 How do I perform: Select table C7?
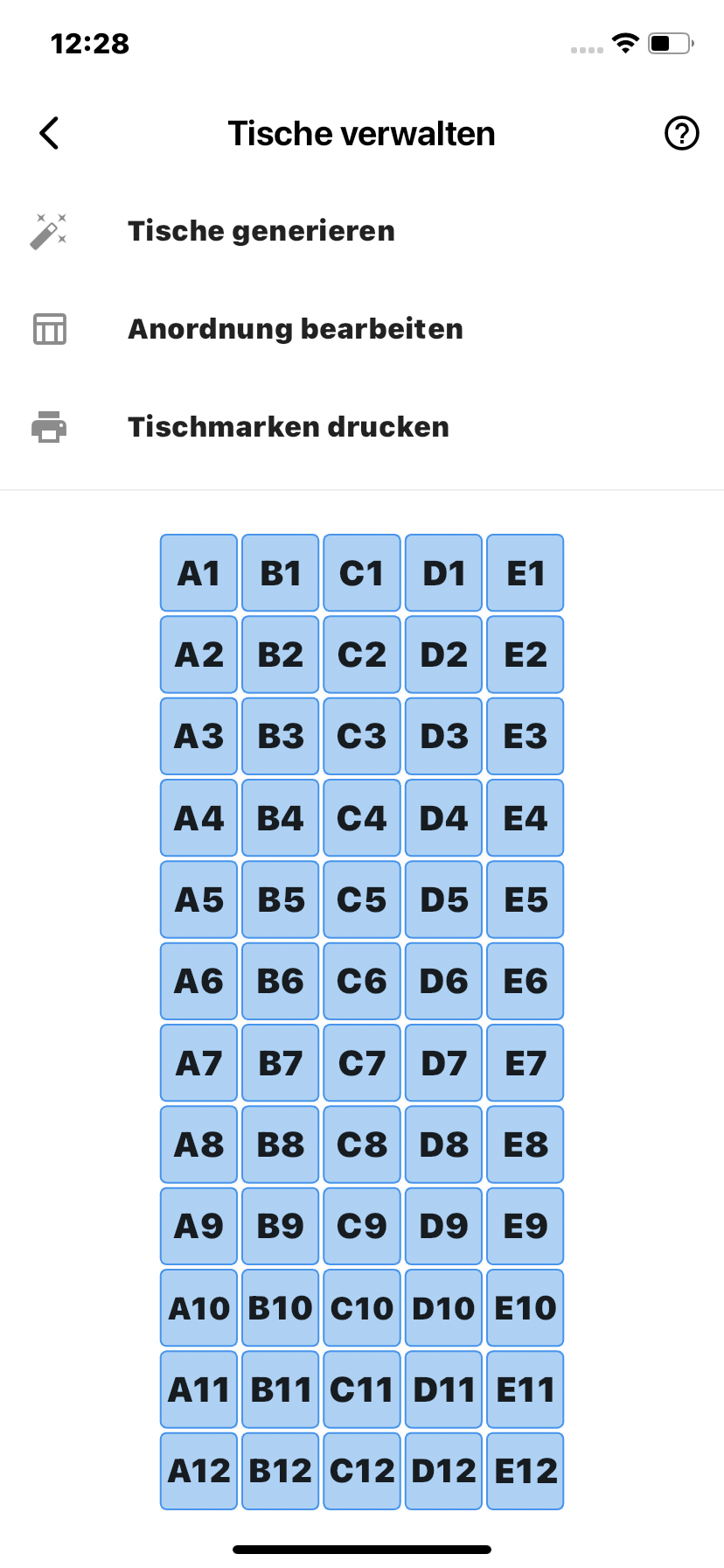[x=362, y=1063]
